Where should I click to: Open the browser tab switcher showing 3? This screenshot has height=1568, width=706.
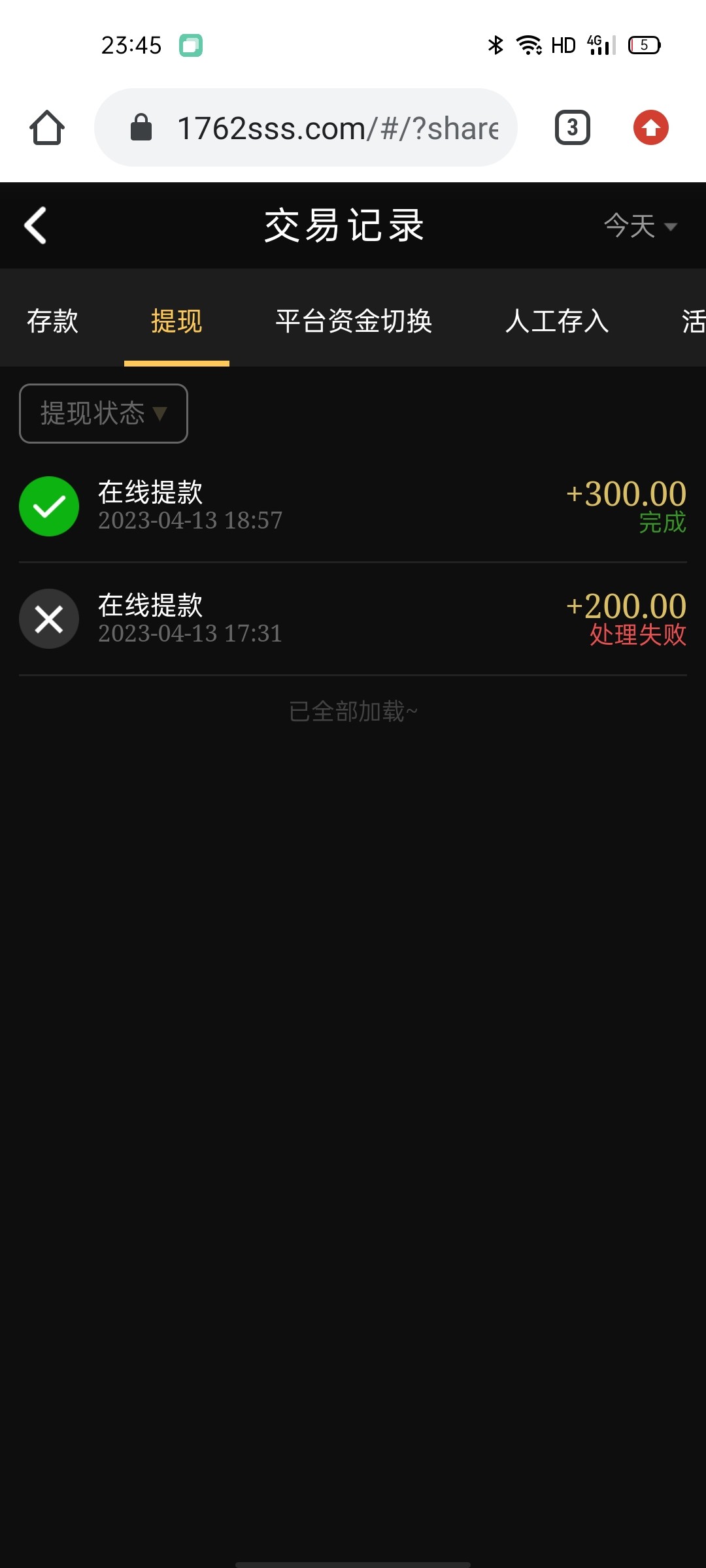click(x=571, y=127)
